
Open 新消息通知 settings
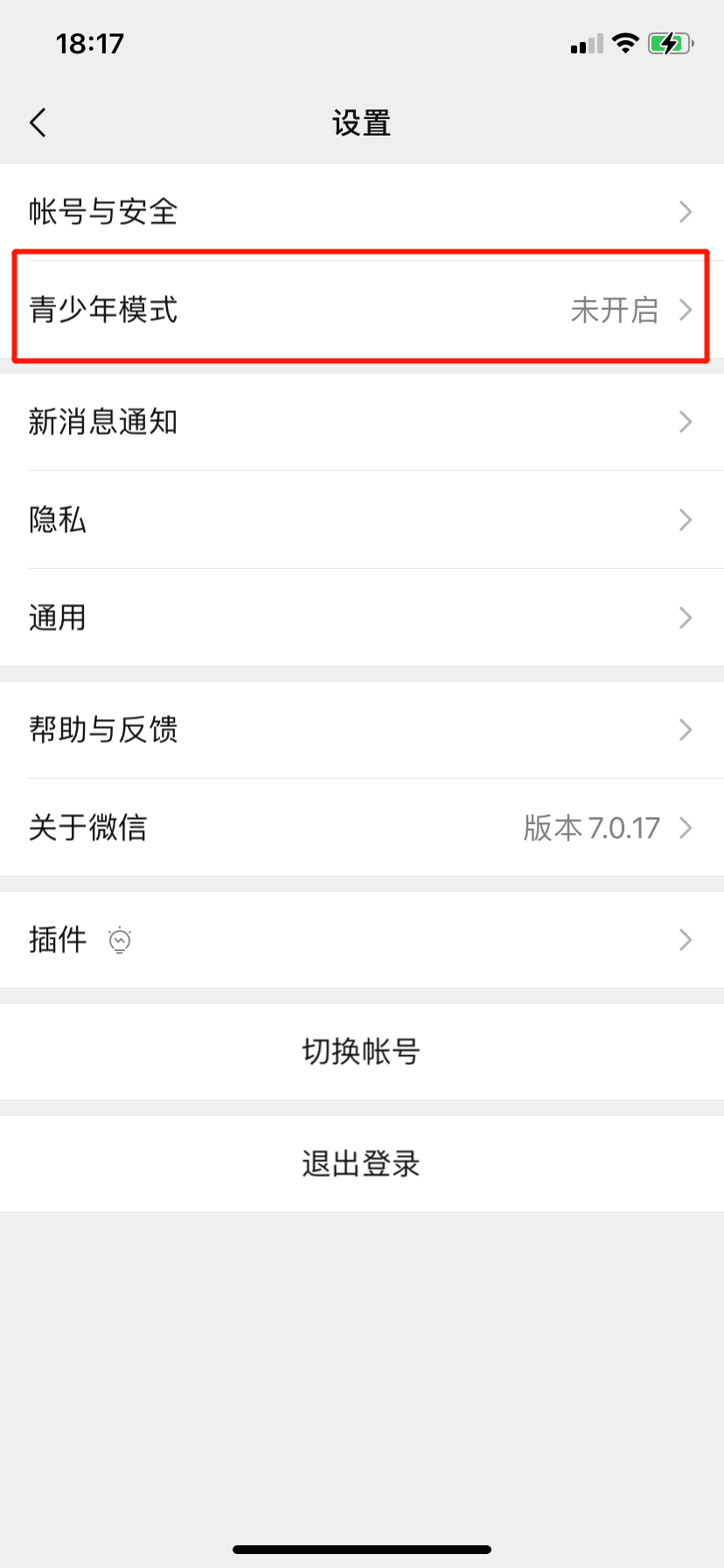[362, 422]
